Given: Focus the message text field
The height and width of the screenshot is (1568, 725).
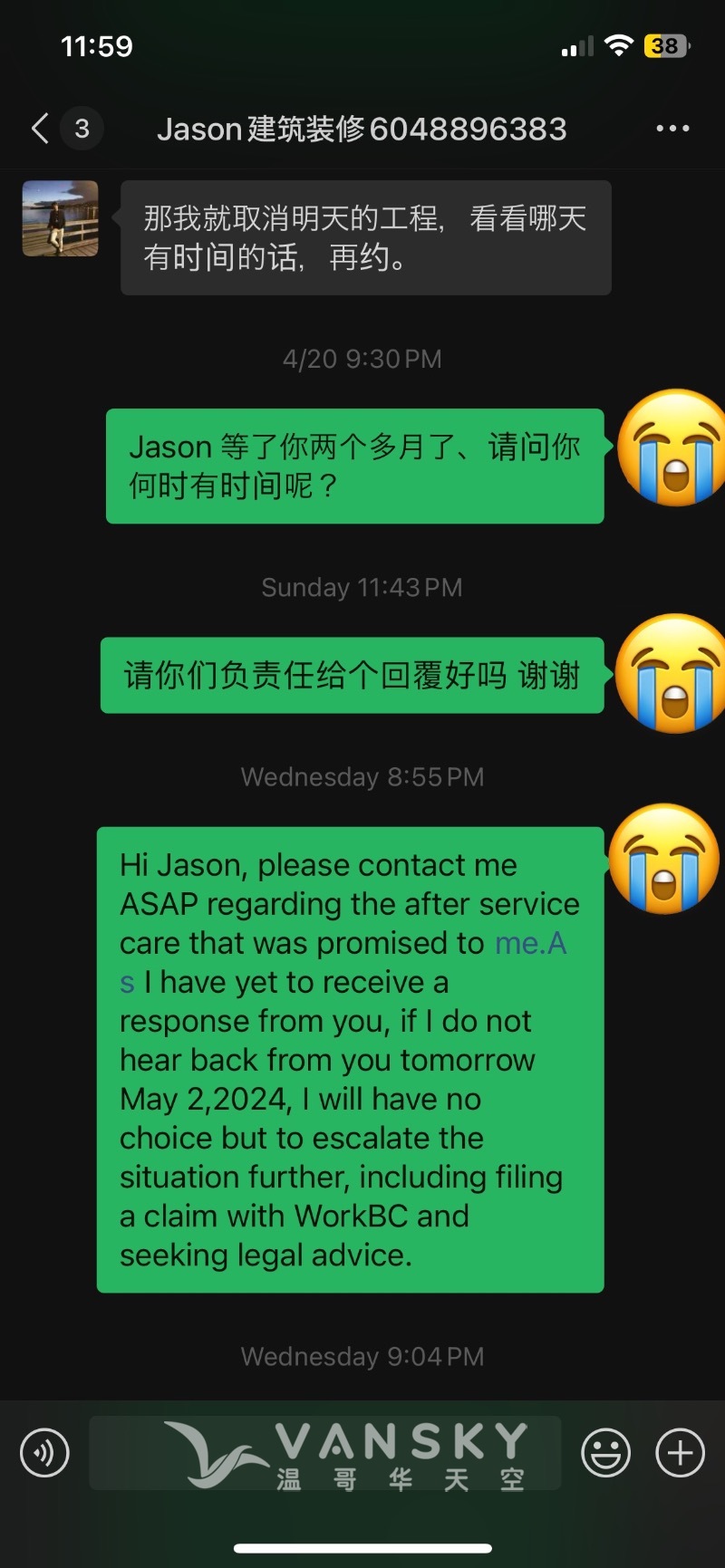Looking at the screenshot, I should (x=324, y=1452).
